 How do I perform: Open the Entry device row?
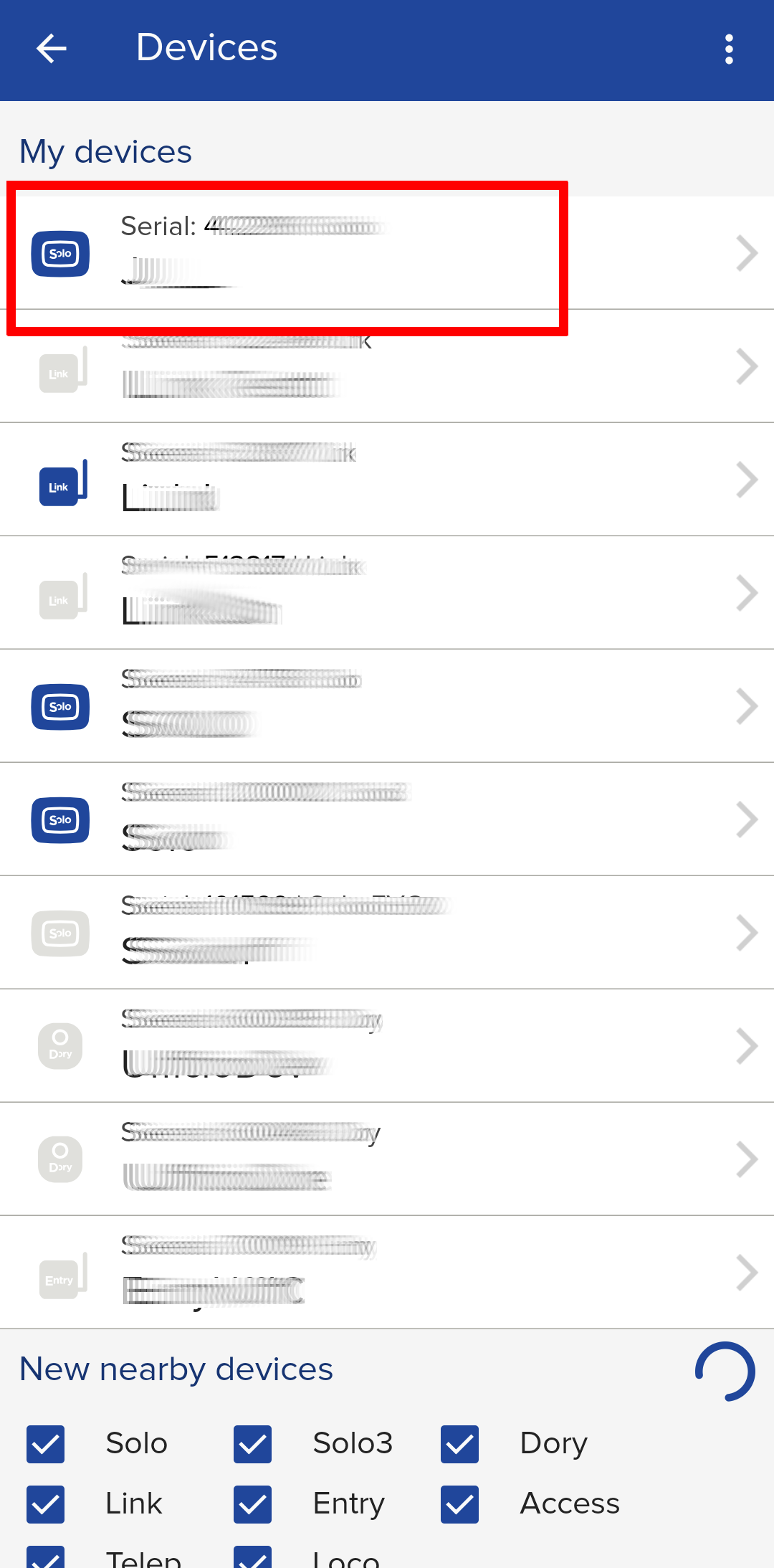coord(387,1273)
